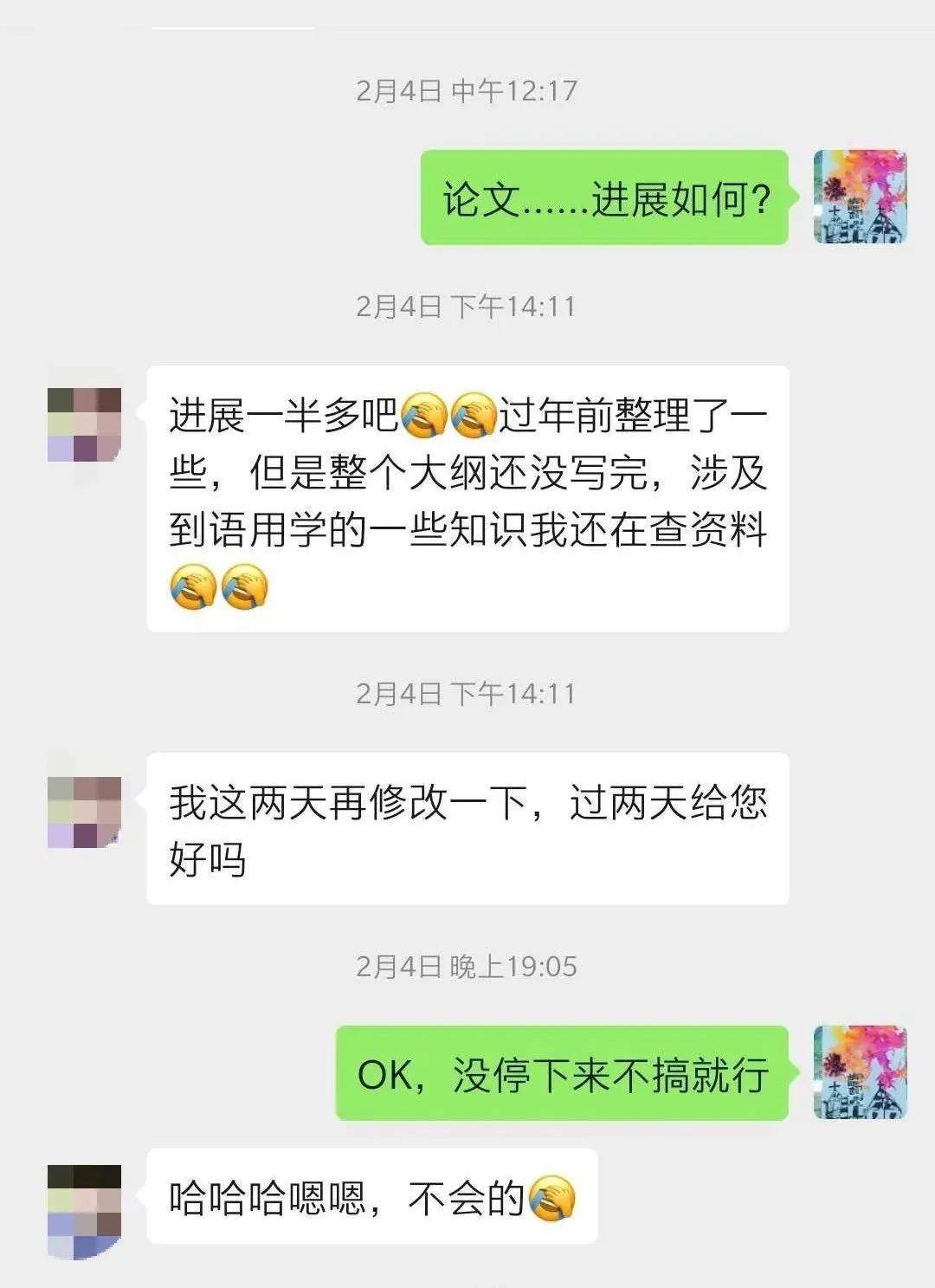Open contact avatar beside "进展一半多吧" message
This screenshot has height=1288, width=935.
(x=85, y=425)
